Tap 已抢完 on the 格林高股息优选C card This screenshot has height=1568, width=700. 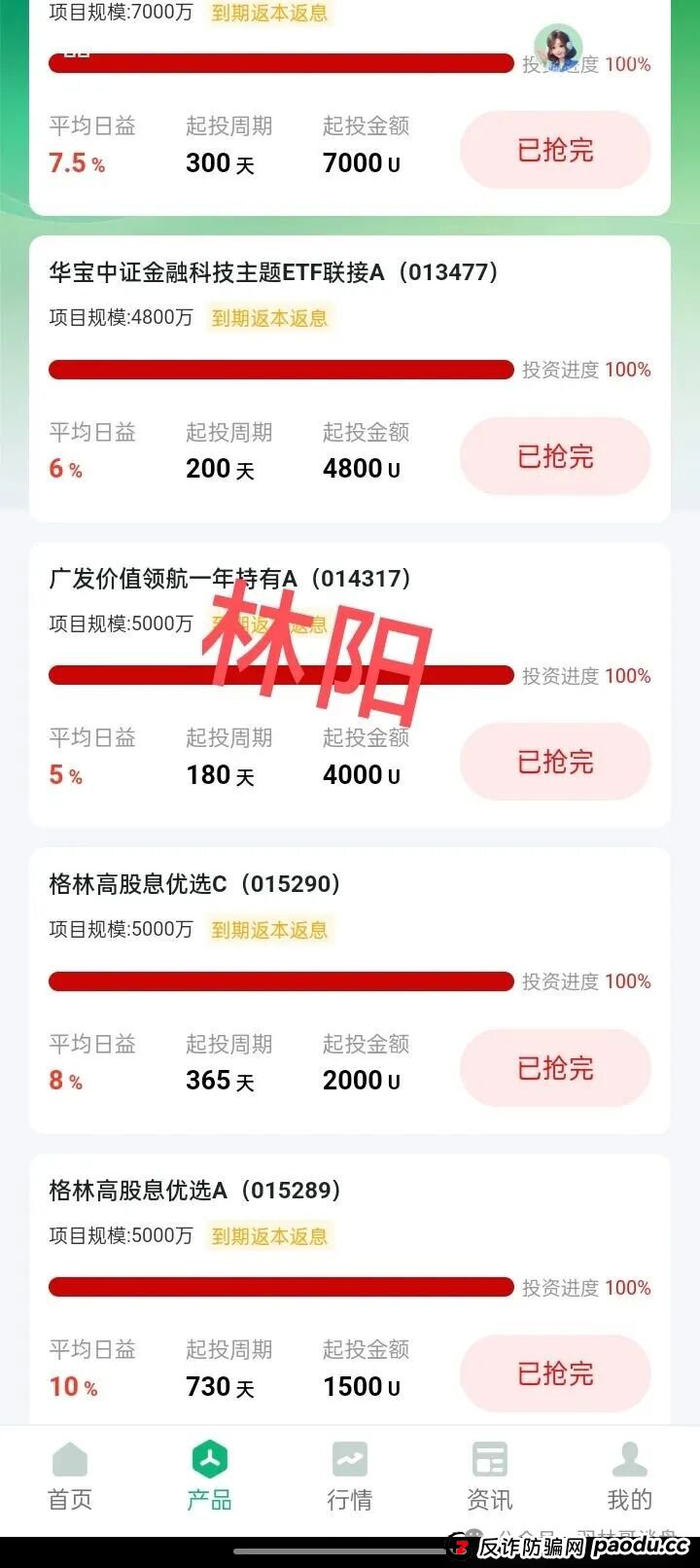(555, 1068)
